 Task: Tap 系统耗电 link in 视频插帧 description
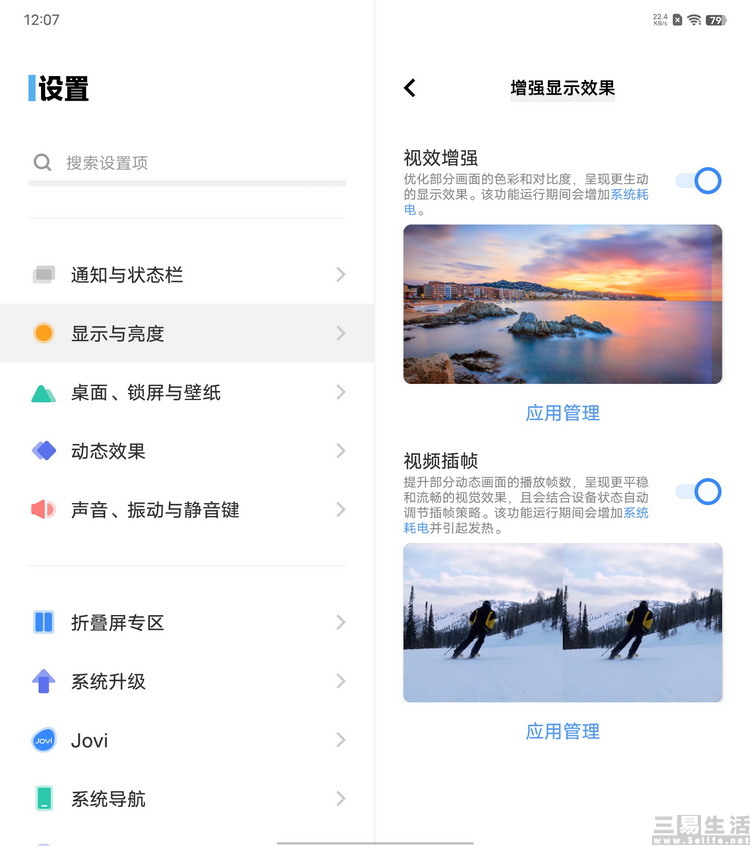(x=636, y=513)
